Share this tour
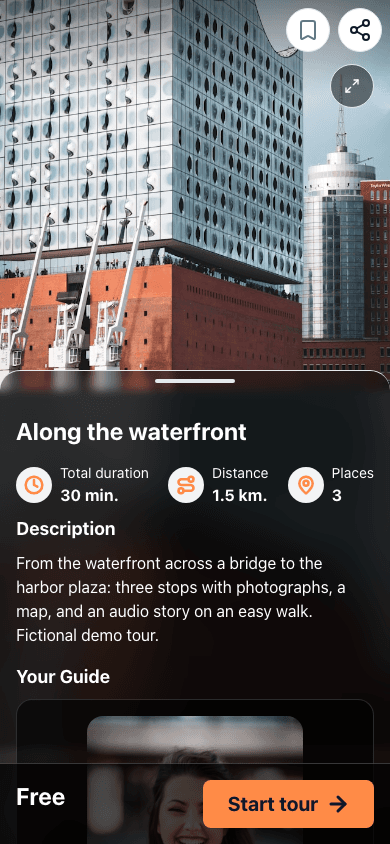The height and width of the screenshot is (844, 390). pyautogui.click(x=360, y=30)
